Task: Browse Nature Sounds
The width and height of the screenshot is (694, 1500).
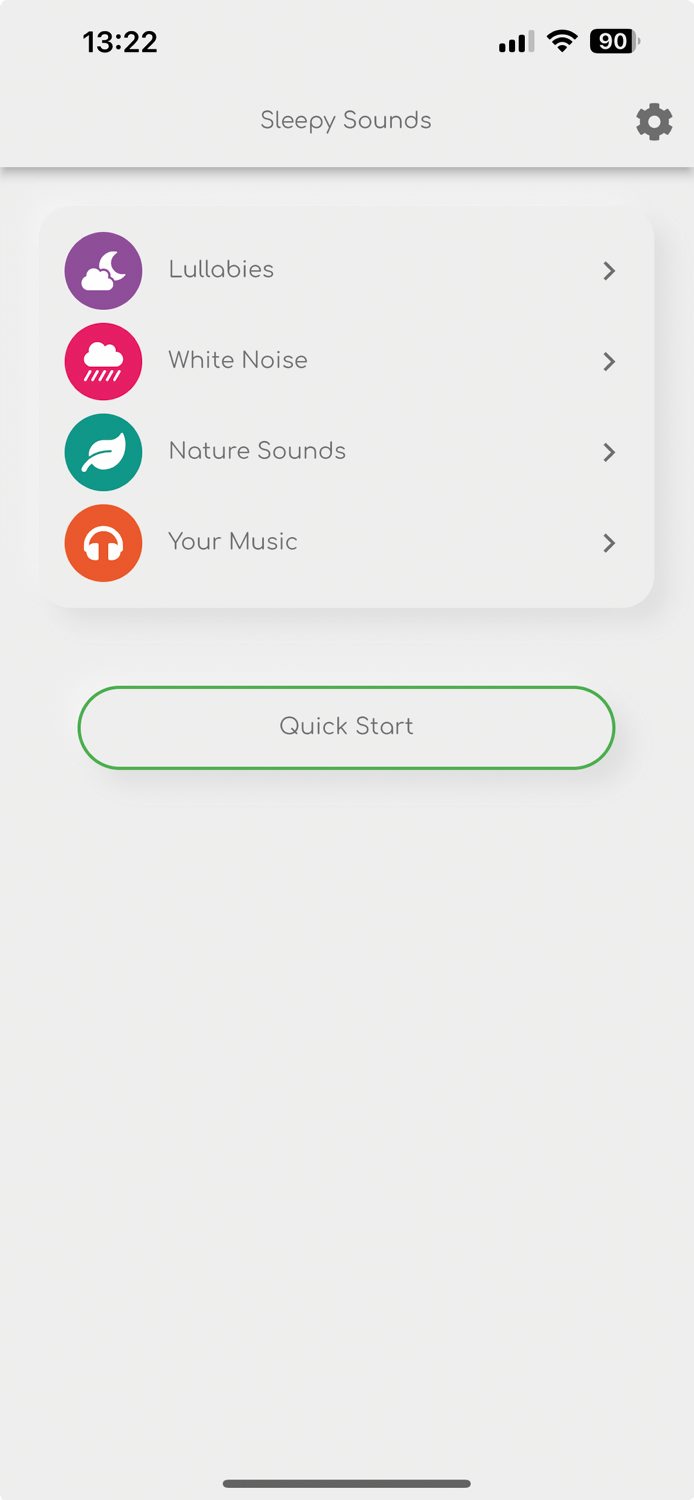Action: click(x=346, y=452)
